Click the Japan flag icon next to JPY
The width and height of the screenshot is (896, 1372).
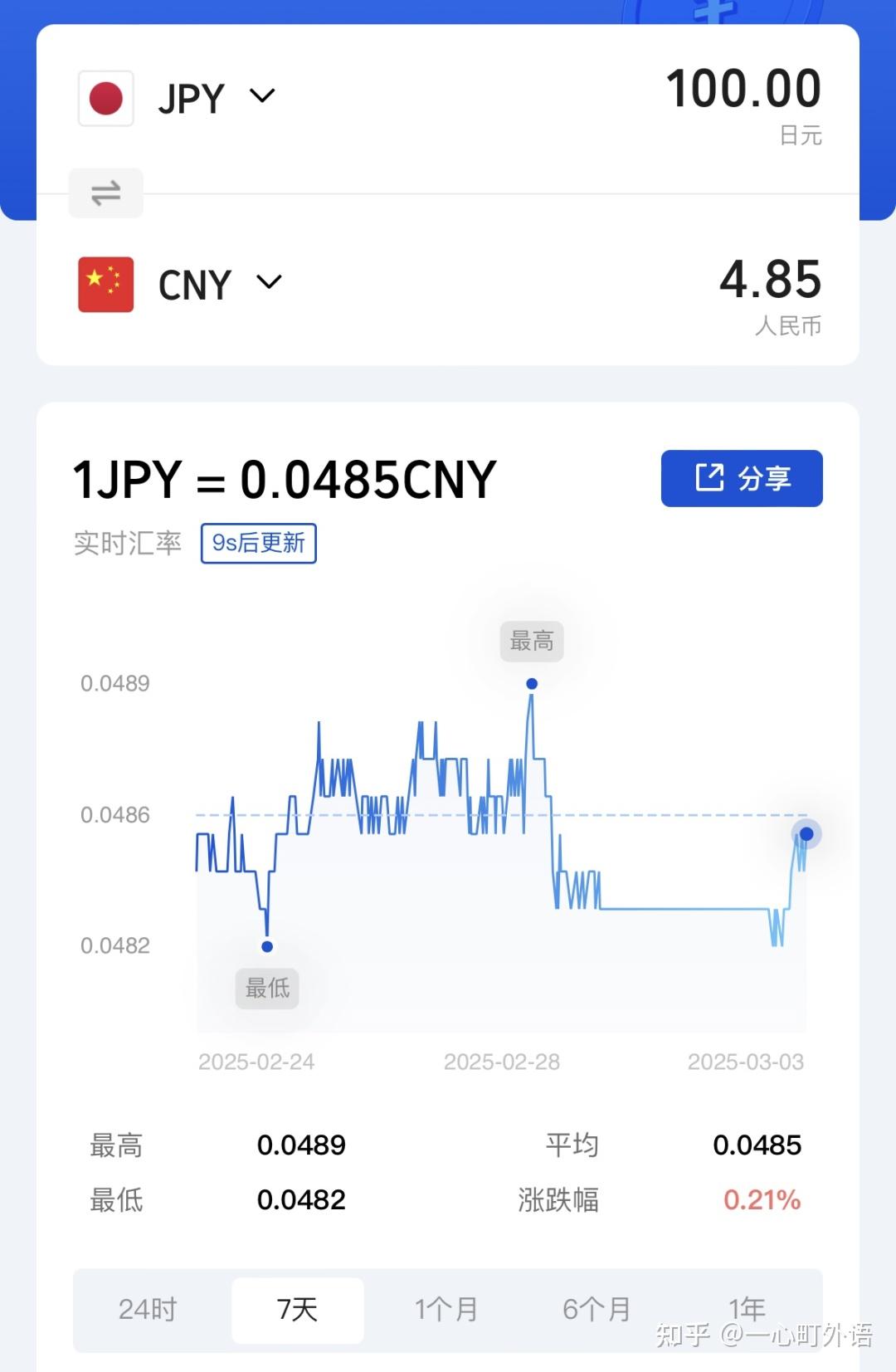[x=105, y=96]
